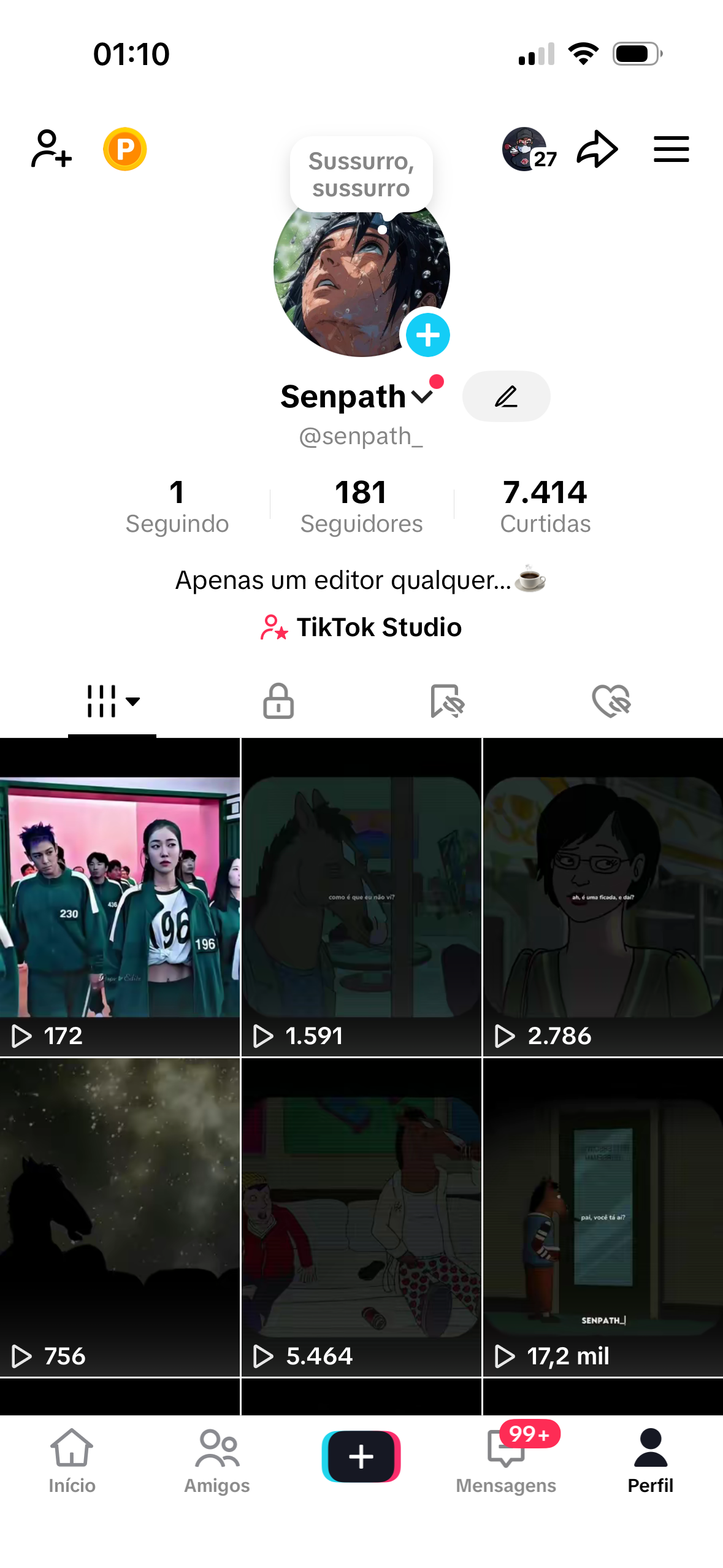Open TikTok Studio

(361, 628)
